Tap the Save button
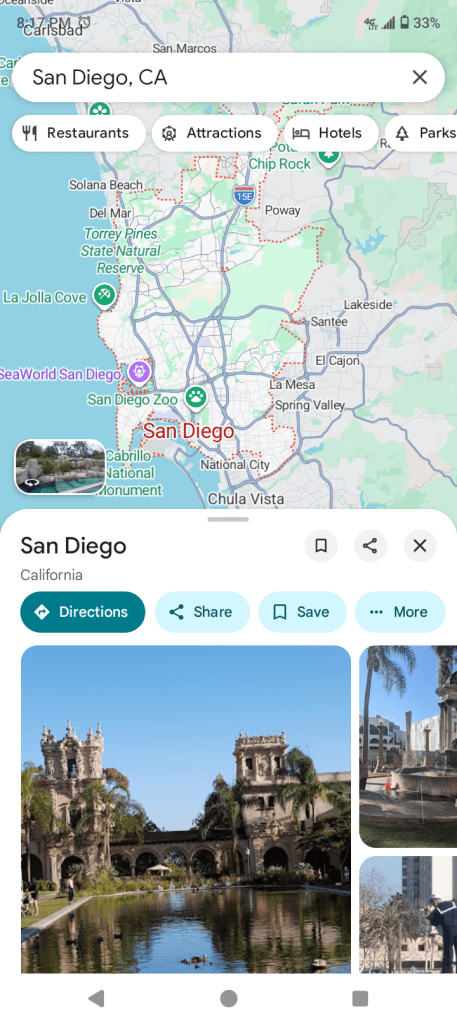457x1023 pixels. click(x=302, y=612)
